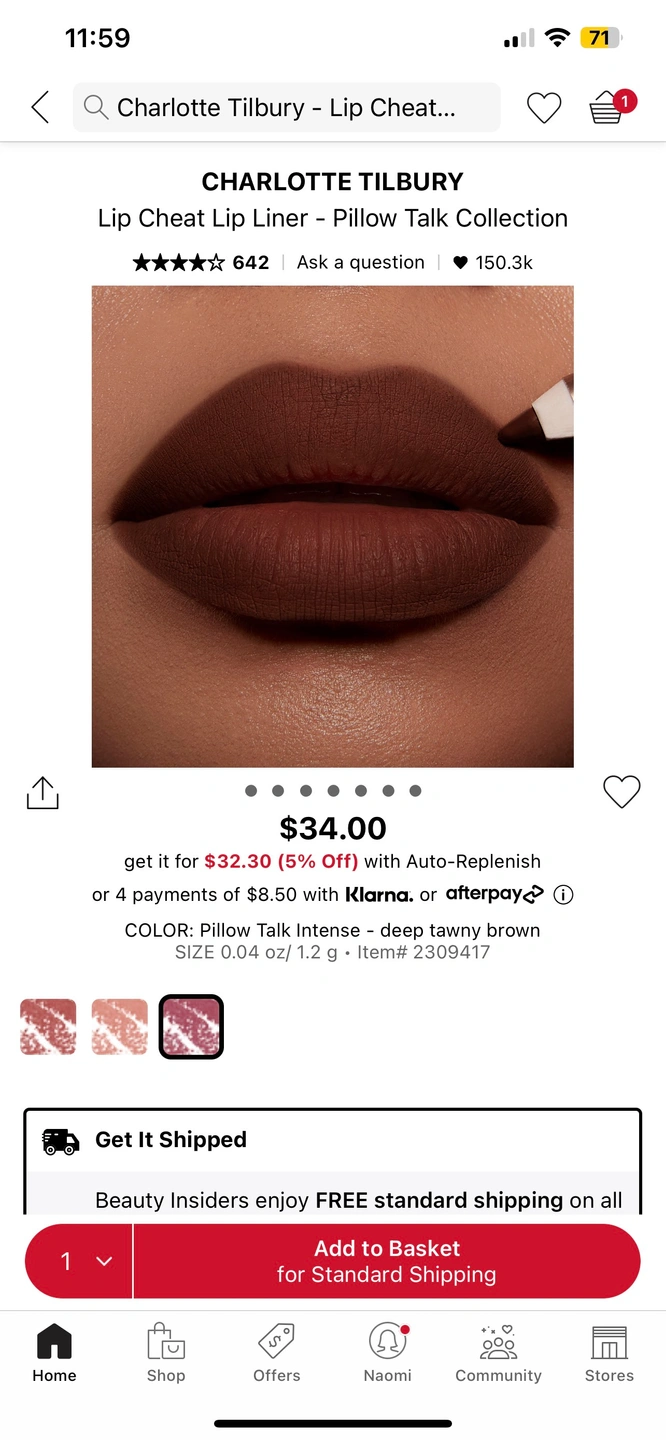666x1440 pixels.
Task: Open info icon for Klarna and Afterpay
Action: (564, 895)
